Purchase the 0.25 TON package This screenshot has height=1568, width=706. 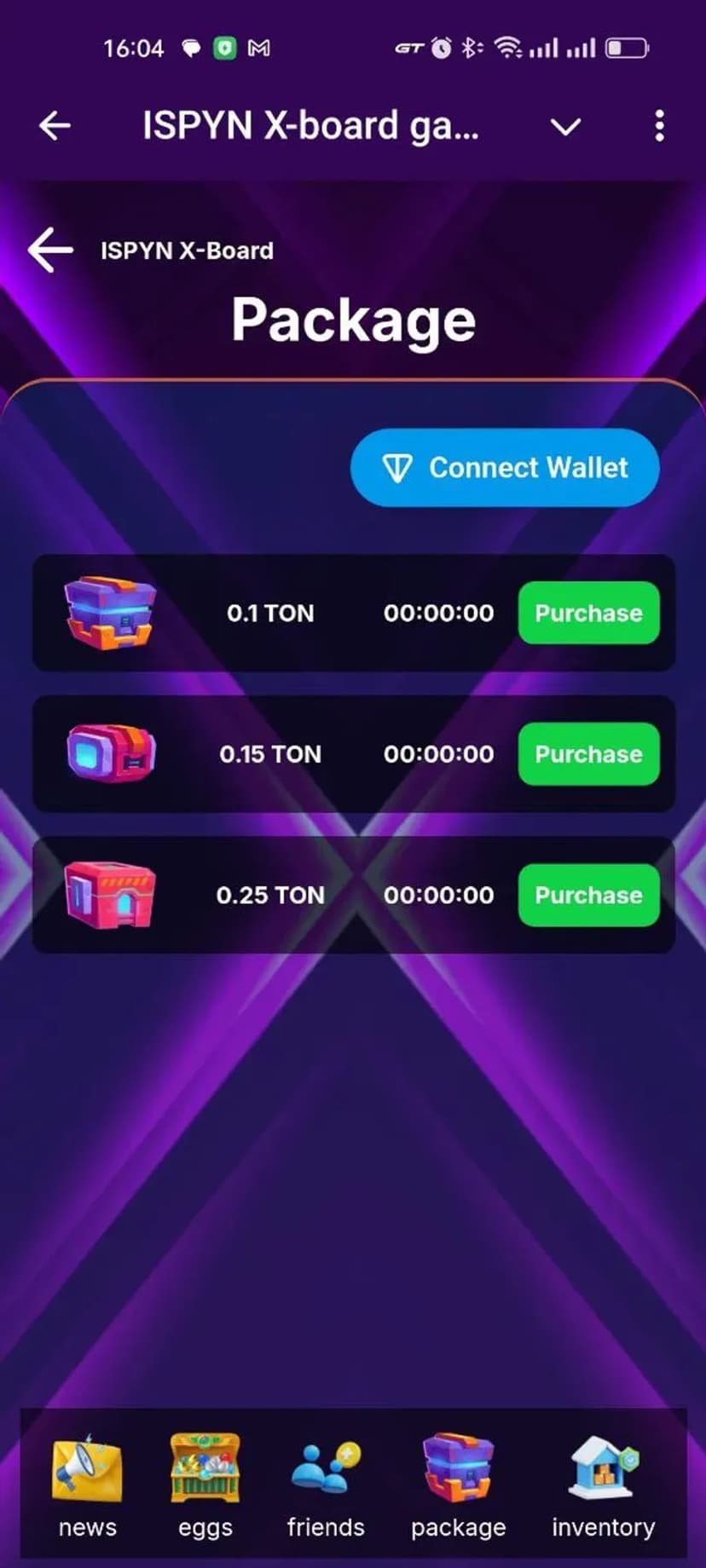588,895
